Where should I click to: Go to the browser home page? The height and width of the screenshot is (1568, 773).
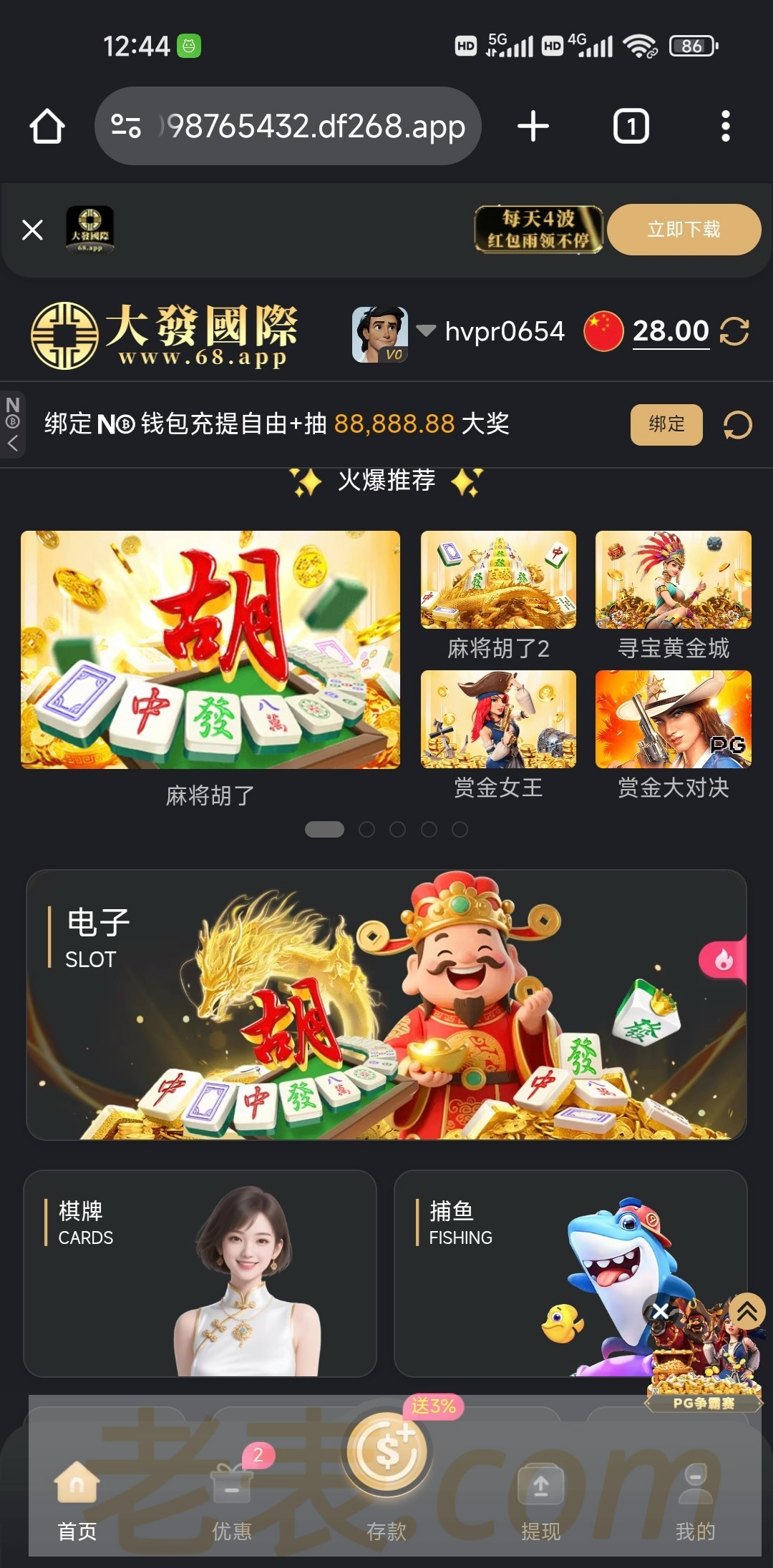click(47, 127)
